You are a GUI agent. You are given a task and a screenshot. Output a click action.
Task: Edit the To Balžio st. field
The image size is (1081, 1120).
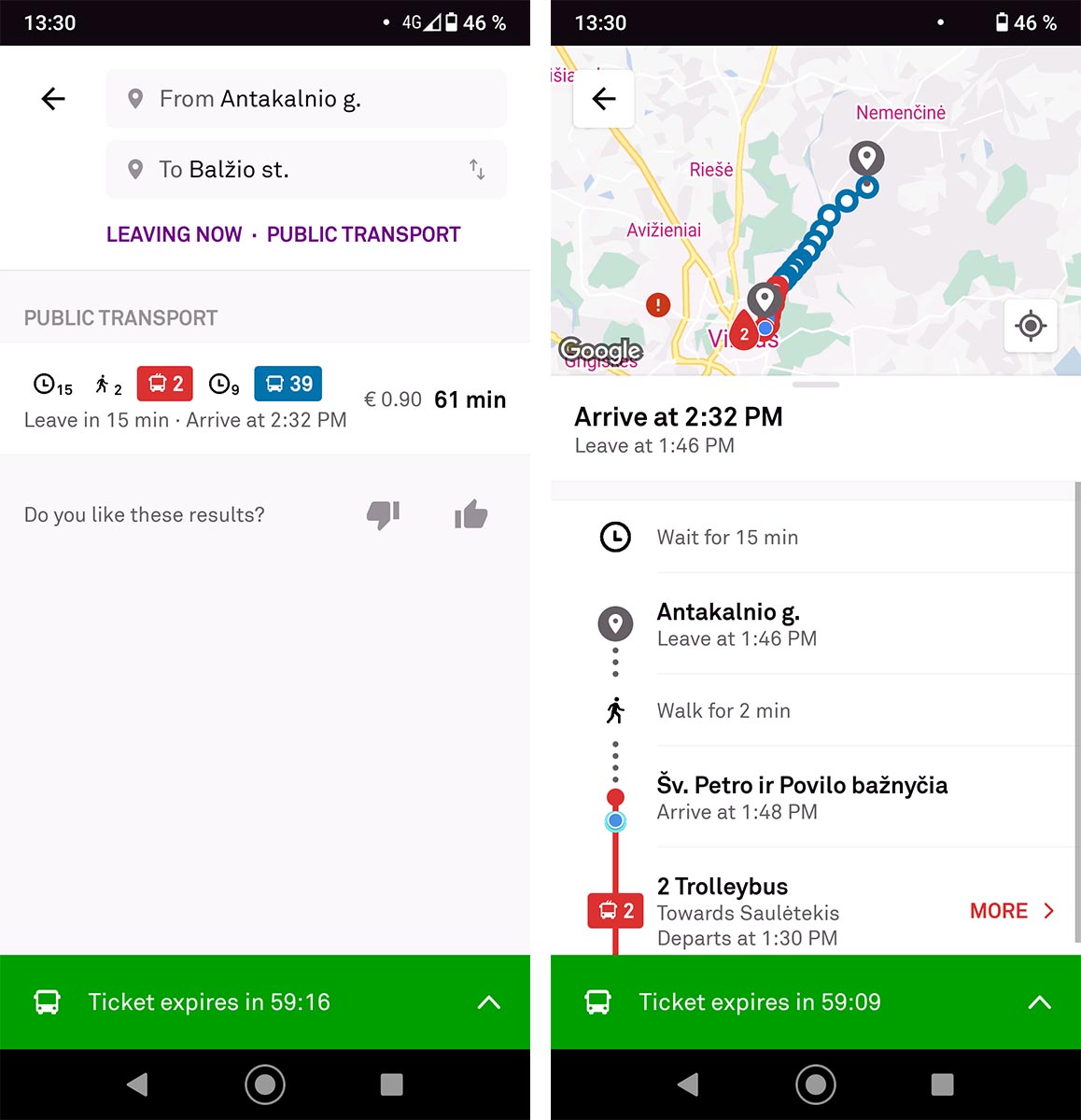coord(289,170)
